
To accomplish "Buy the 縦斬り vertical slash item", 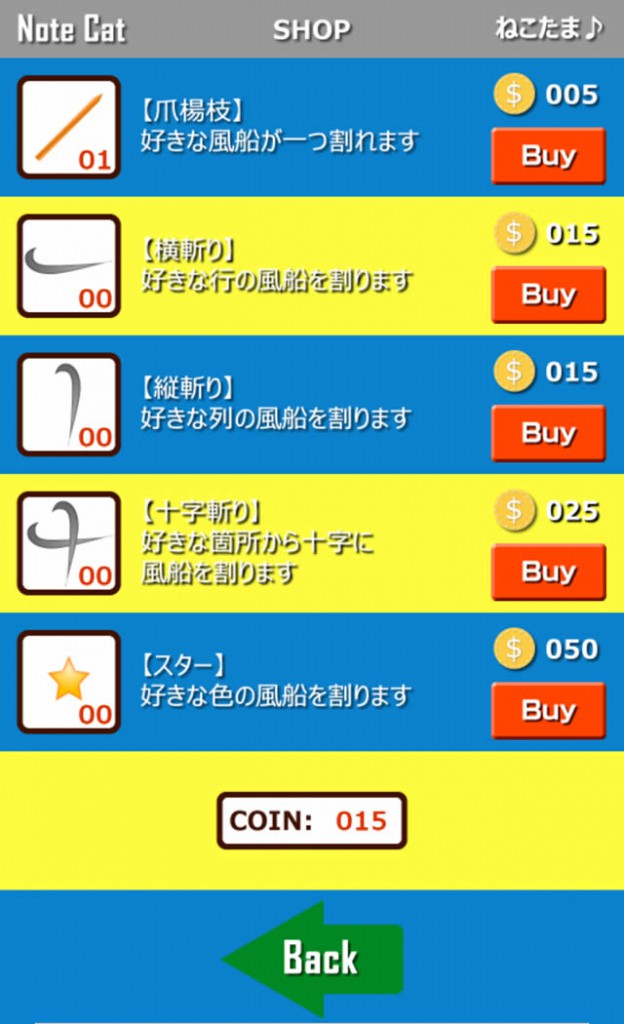I will tap(548, 433).
